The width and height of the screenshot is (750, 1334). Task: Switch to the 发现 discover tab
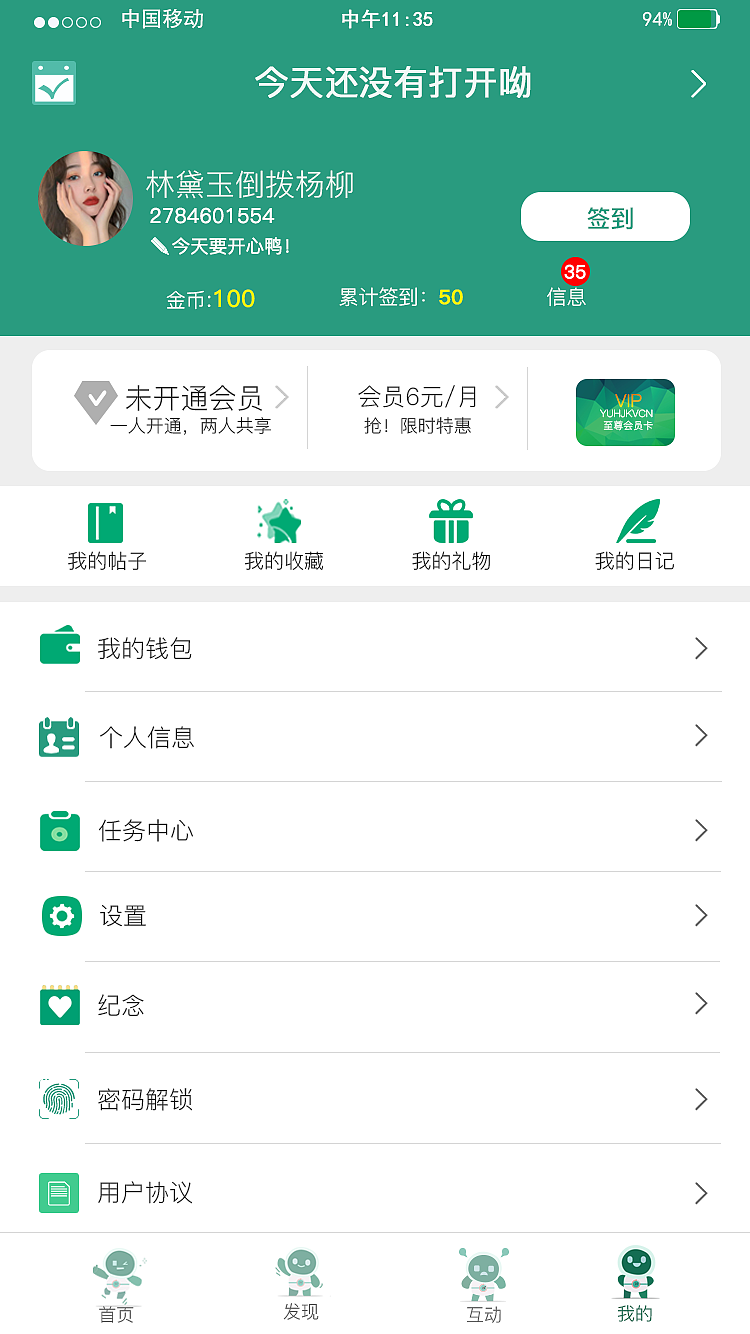[300, 1285]
